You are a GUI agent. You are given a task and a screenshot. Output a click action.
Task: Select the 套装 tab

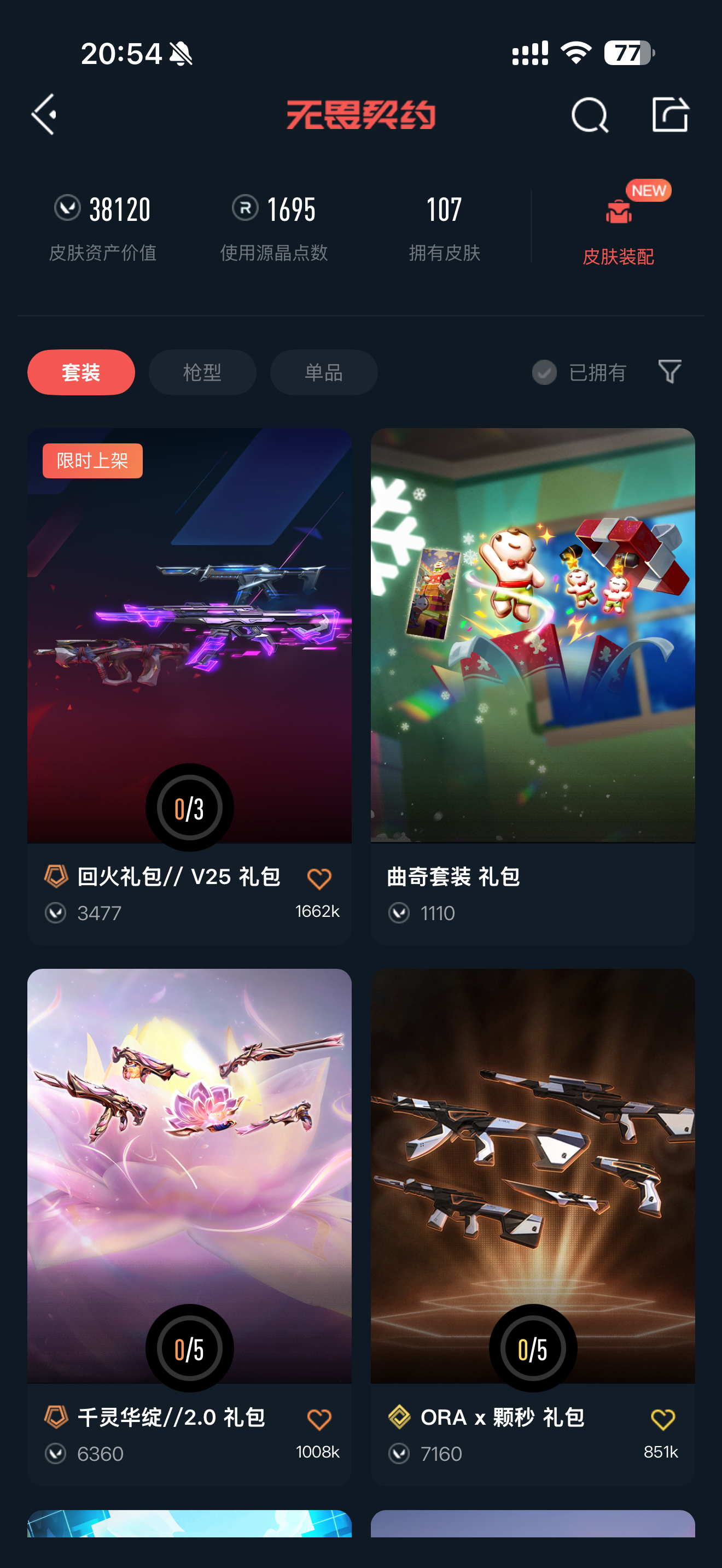click(81, 372)
